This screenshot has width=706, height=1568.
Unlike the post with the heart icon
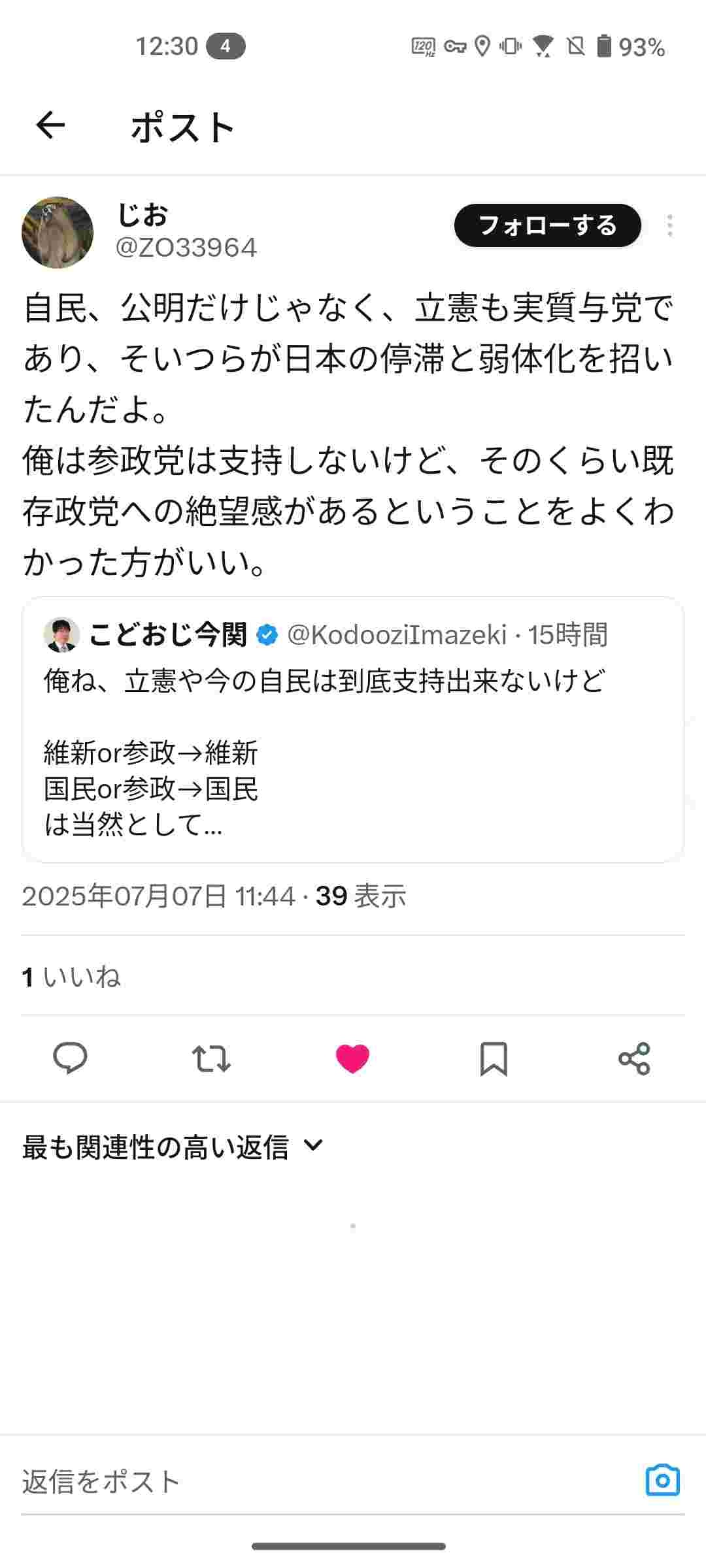click(x=352, y=1058)
